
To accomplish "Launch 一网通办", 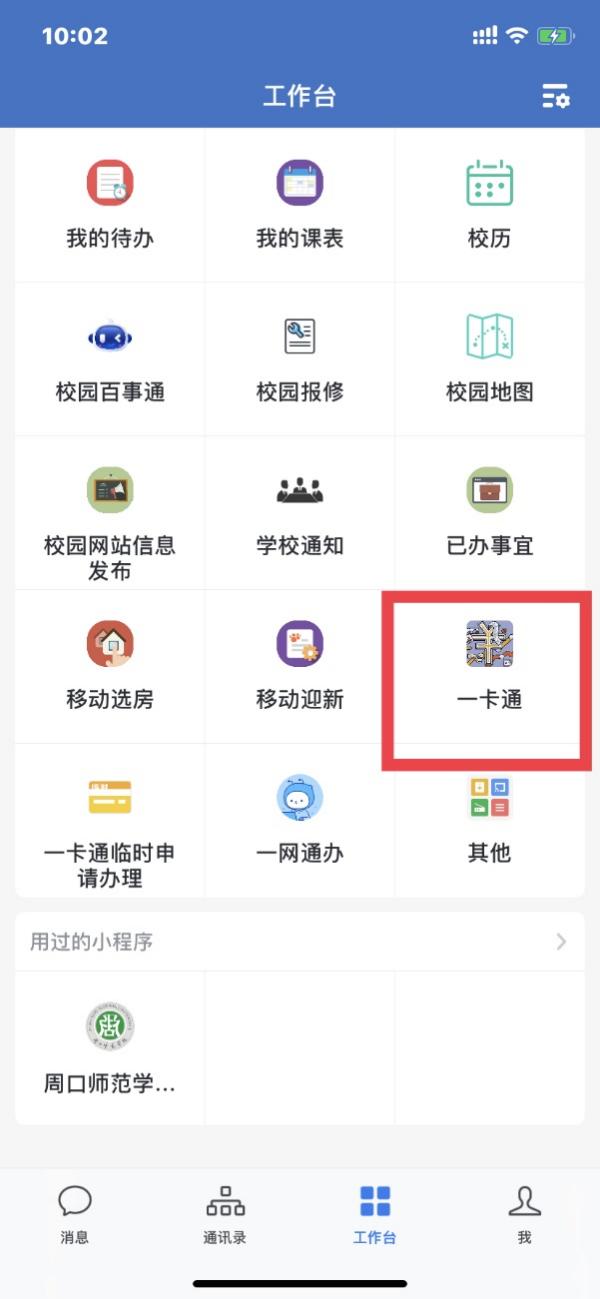I will [300, 821].
